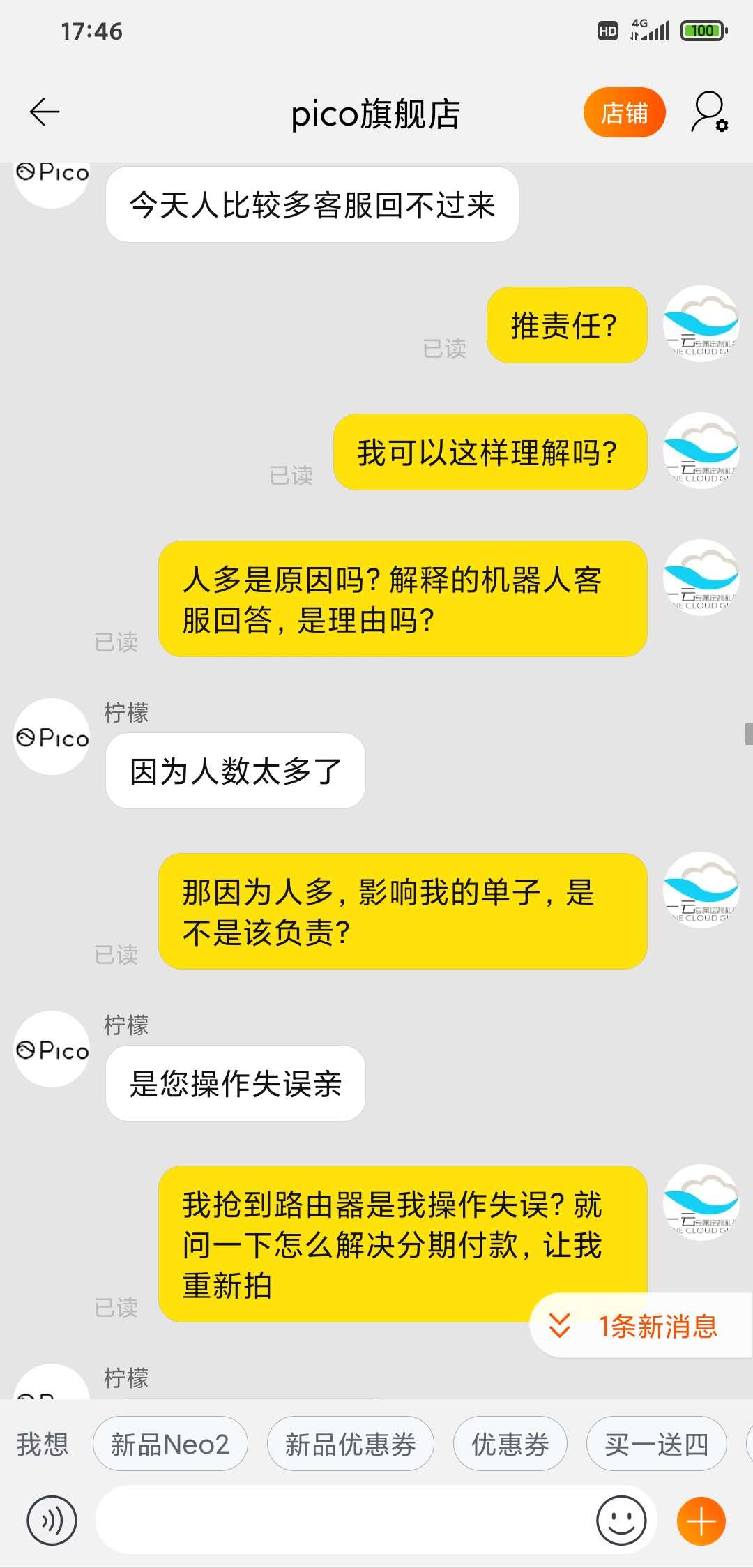
Task: Open the plus attachments menu
Action: click(701, 1521)
